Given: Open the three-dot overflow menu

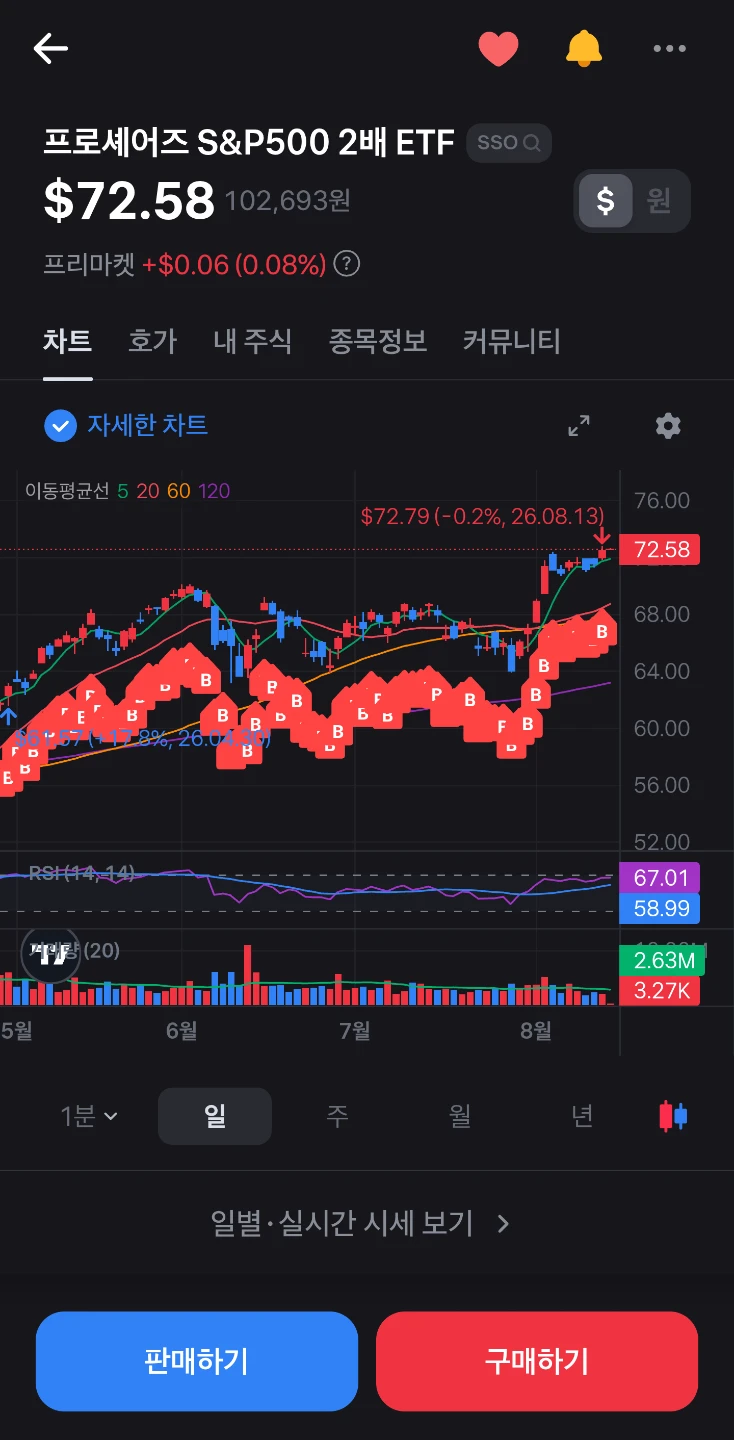Looking at the screenshot, I should point(669,48).
